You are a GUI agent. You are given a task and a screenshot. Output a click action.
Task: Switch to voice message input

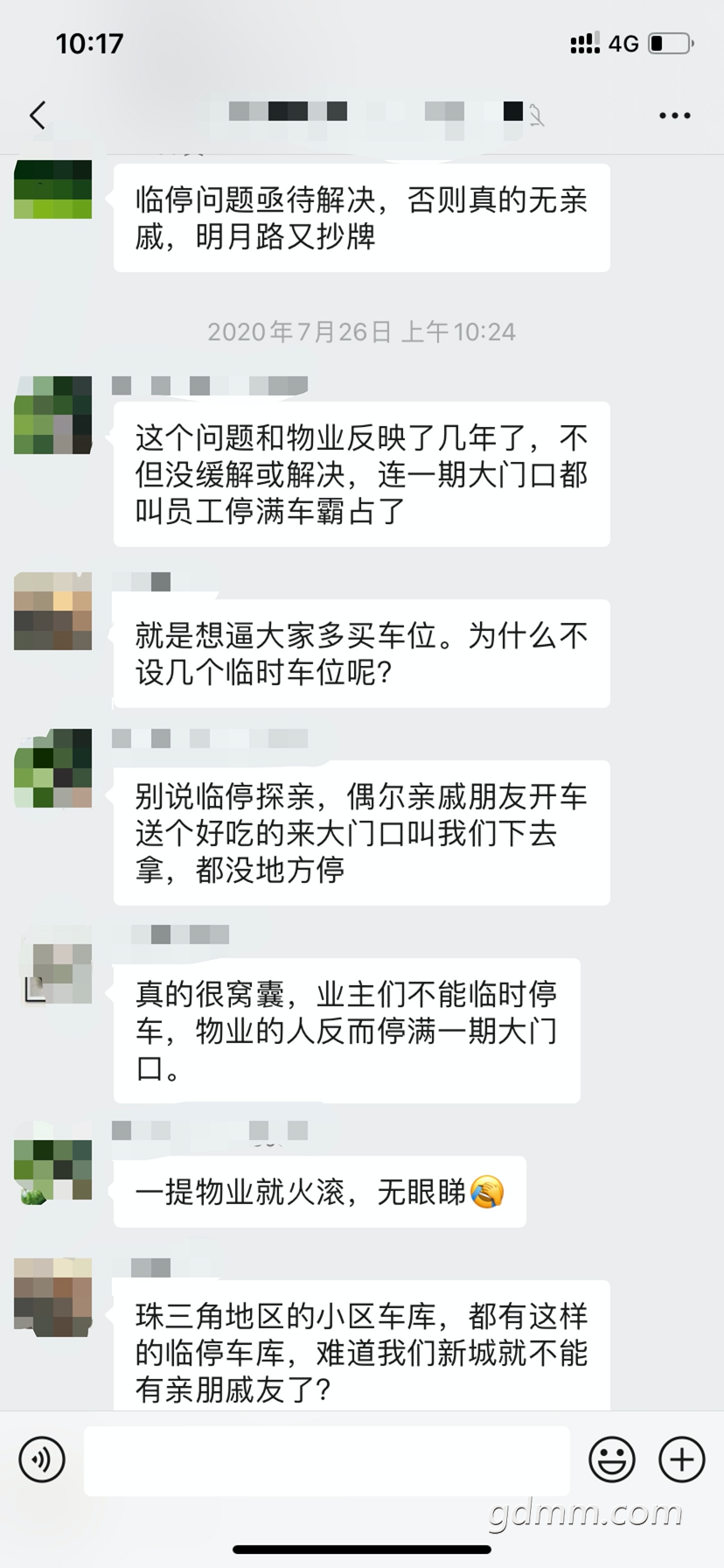click(x=42, y=1459)
